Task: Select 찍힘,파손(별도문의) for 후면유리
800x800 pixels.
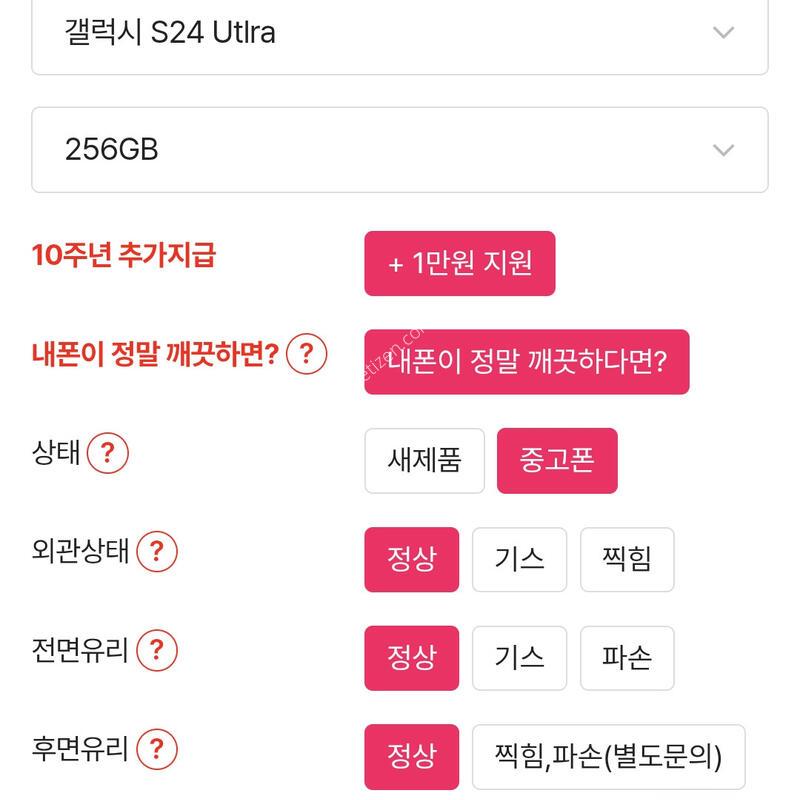Action: coord(608,757)
